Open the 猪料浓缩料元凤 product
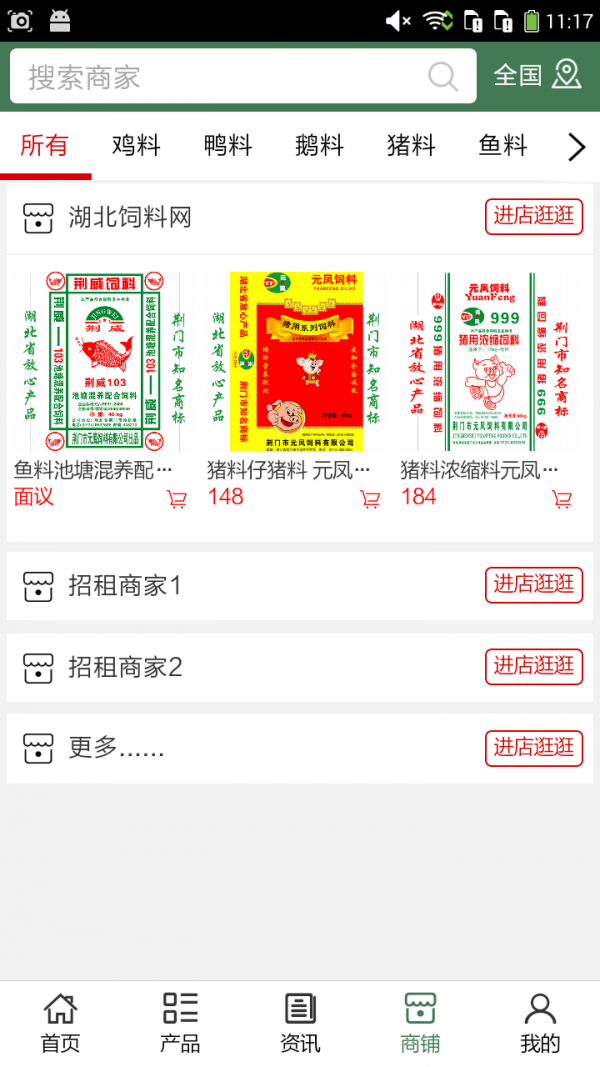Image resolution: width=600 pixels, height=1067 pixels. pyautogui.click(x=490, y=363)
